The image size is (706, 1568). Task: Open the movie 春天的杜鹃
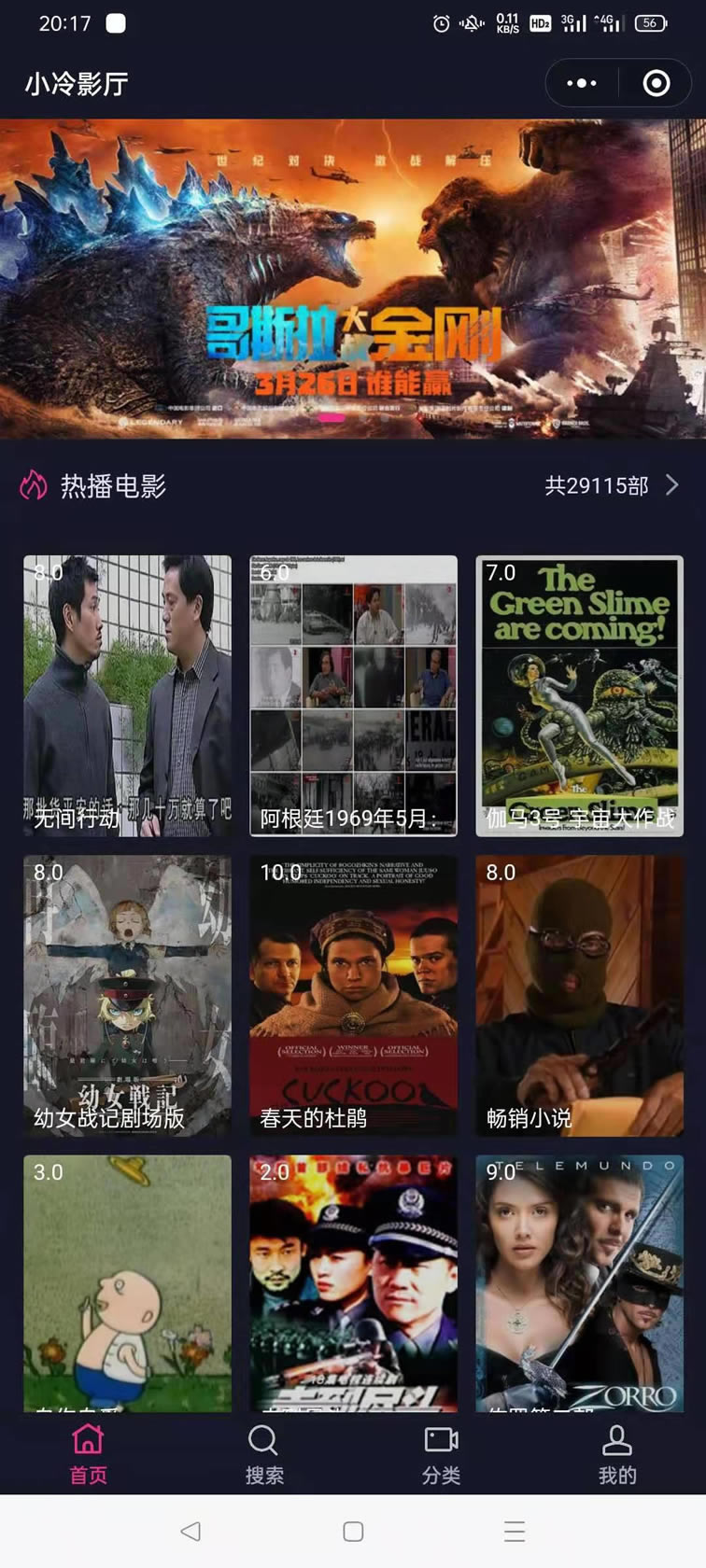(x=353, y=995)
